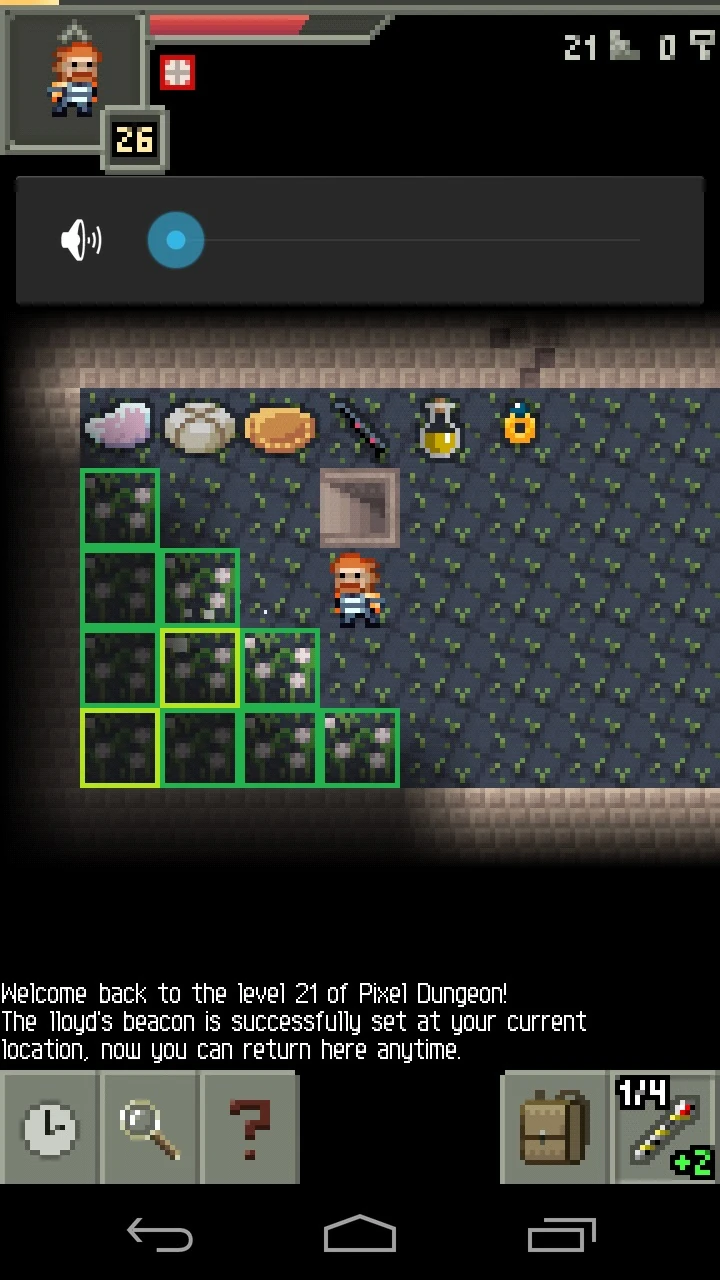
Task: Walk to the yellow potion flask
Action: point(440,428)
